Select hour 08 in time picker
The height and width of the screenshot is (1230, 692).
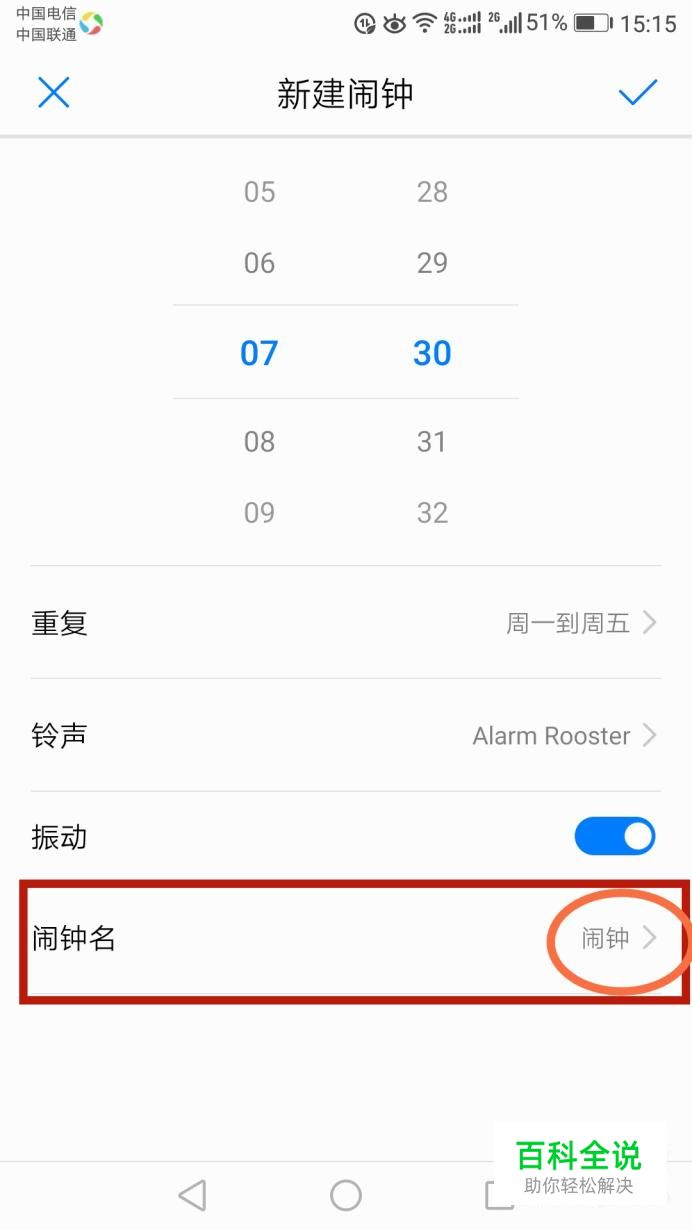tap(259, 441)
